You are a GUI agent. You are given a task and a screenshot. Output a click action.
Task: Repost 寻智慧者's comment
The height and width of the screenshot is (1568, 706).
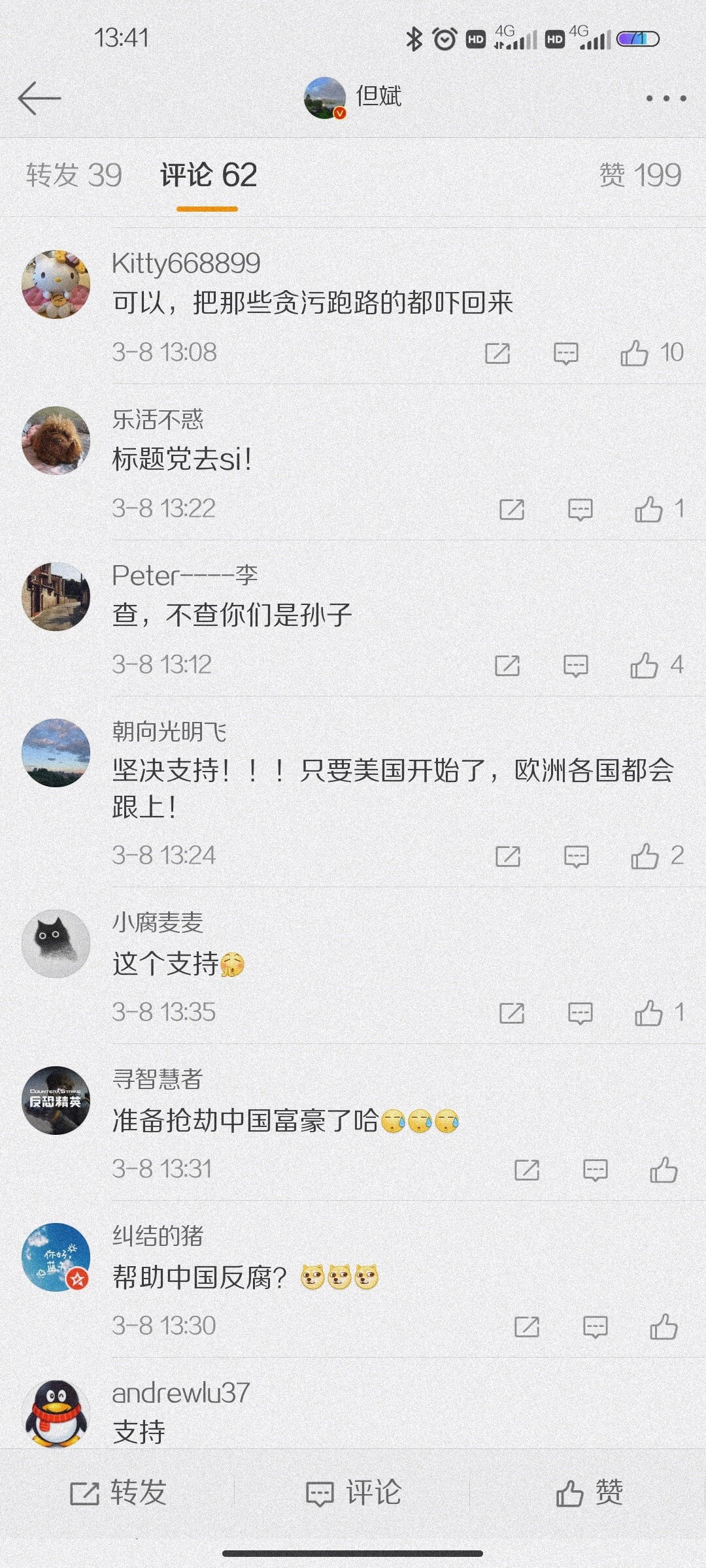pos(527,1169)
